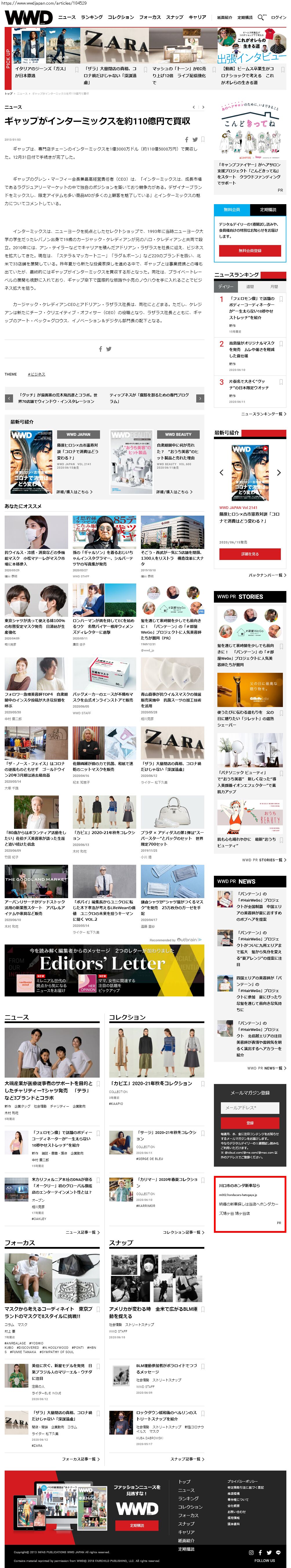Screen dimensions: 291x1568
Task: Open the キャリア navigation item
Action: [197, 18]
